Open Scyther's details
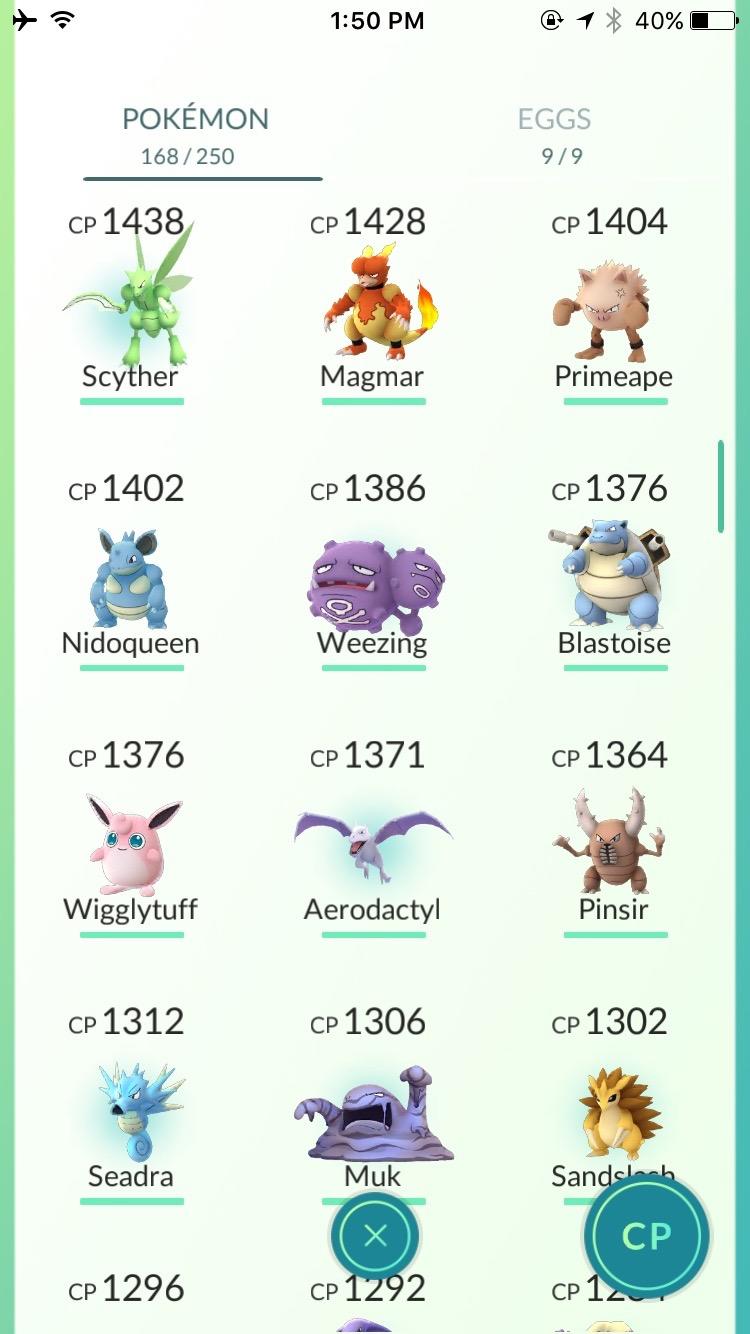Screen dimensions: 750x1334 [131, 304]
